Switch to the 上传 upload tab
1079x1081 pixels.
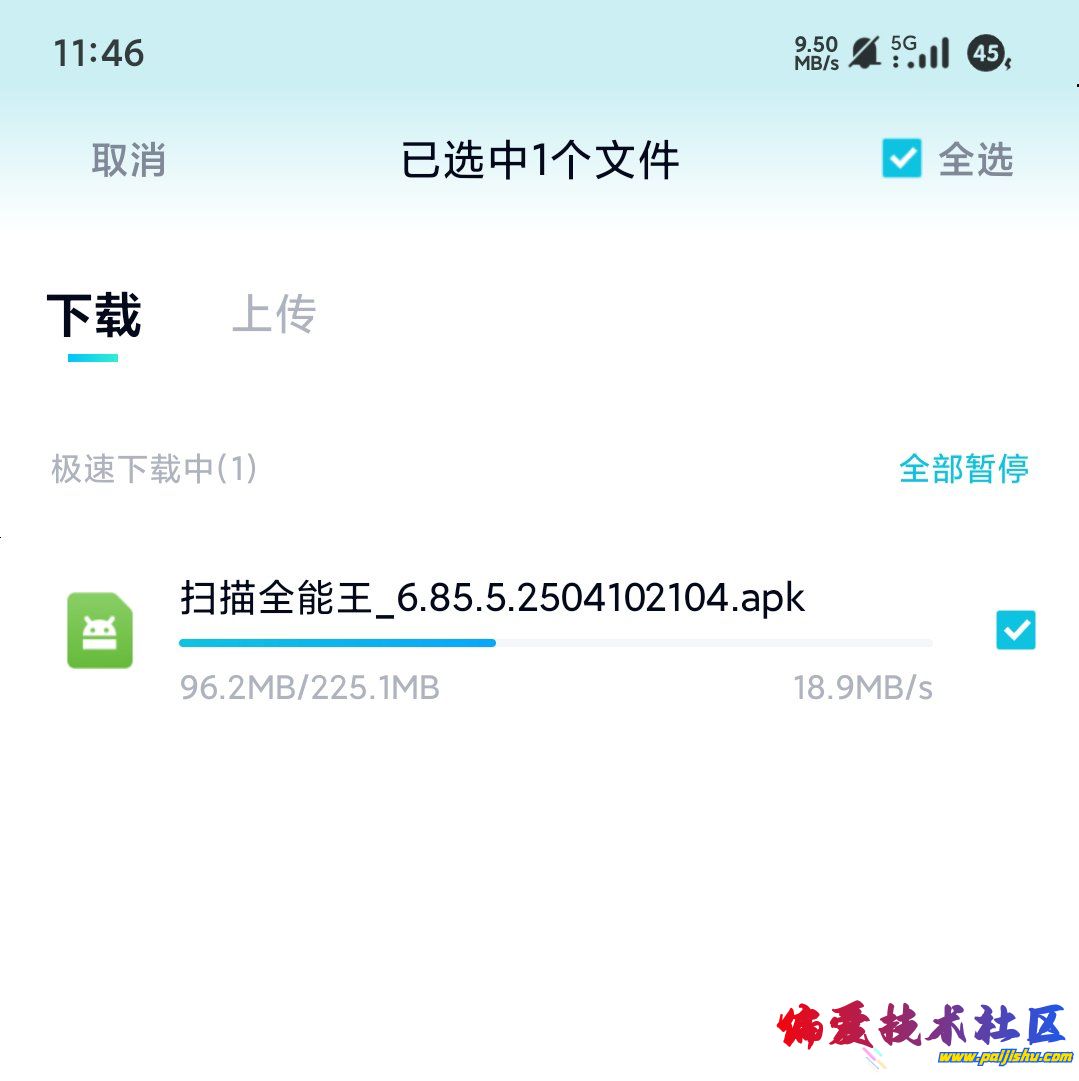tap(274, 314)
